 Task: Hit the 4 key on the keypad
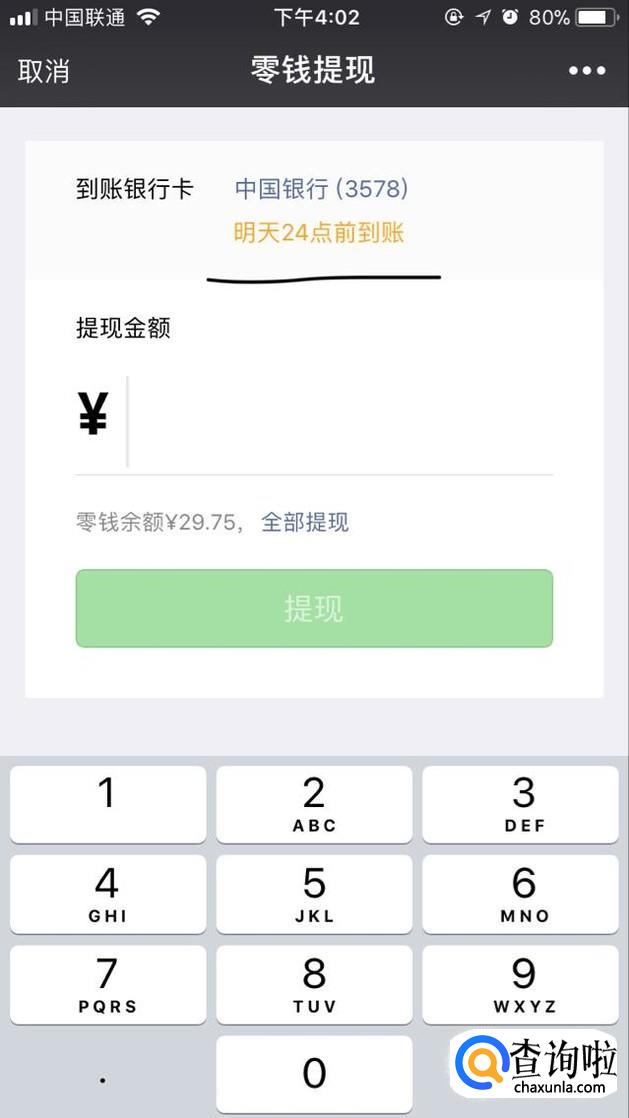108,894
